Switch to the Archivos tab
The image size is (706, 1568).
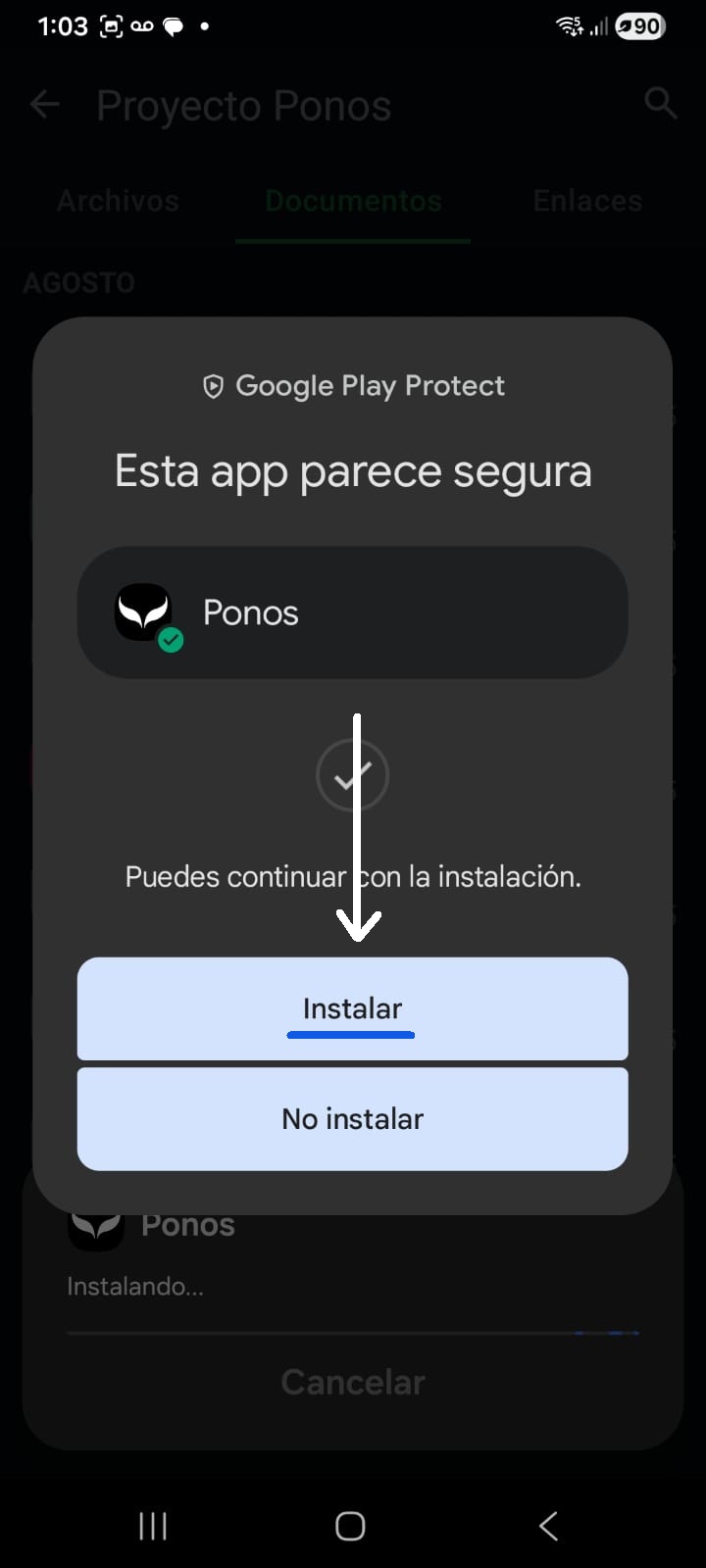(118, 200)
